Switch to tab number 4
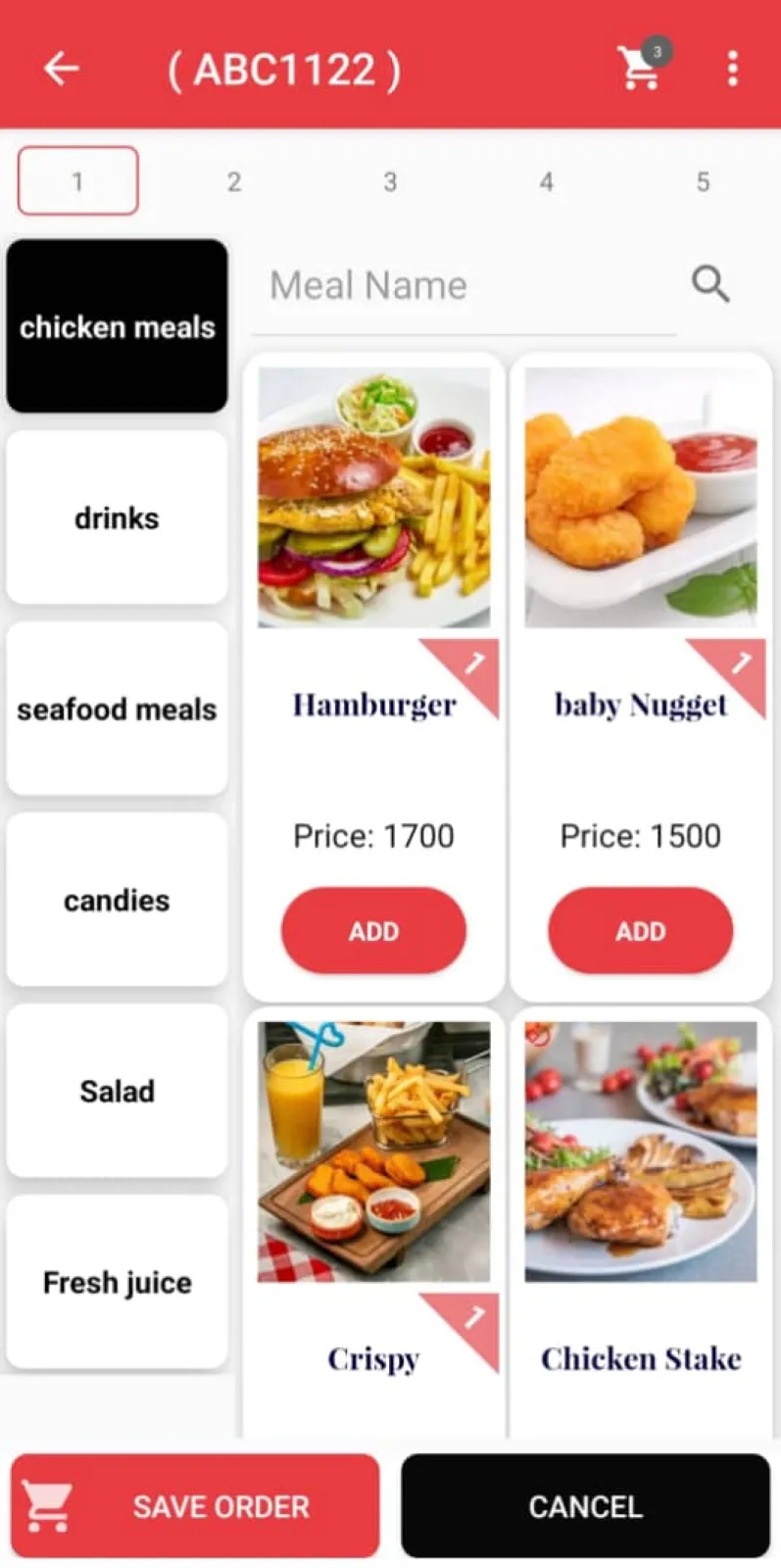The width and height of the screenshot is (781, 1568). (546, 181)
